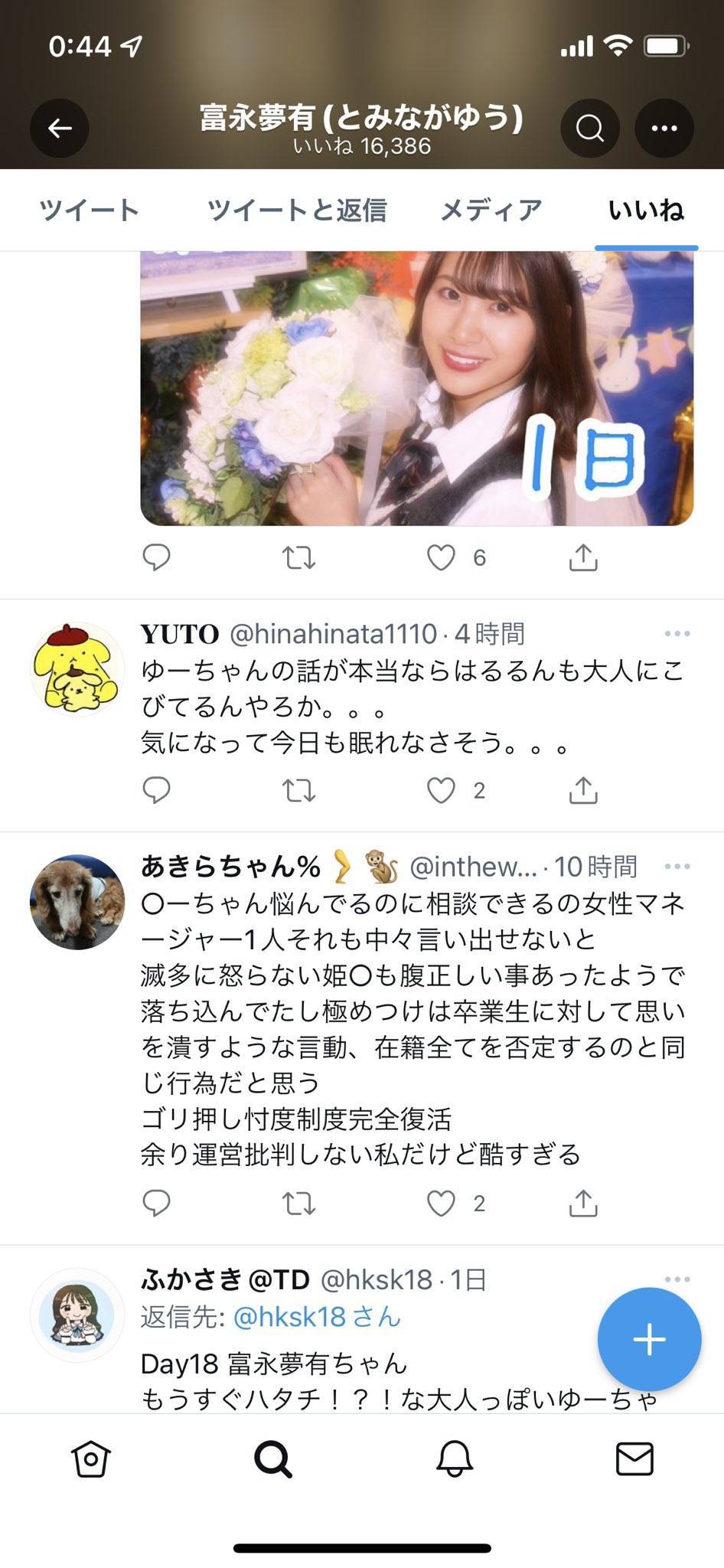Image resolution: width=724 pixels, height=1568 pixels.
Task: Compose a new tweet
Action: point(649,1339)
